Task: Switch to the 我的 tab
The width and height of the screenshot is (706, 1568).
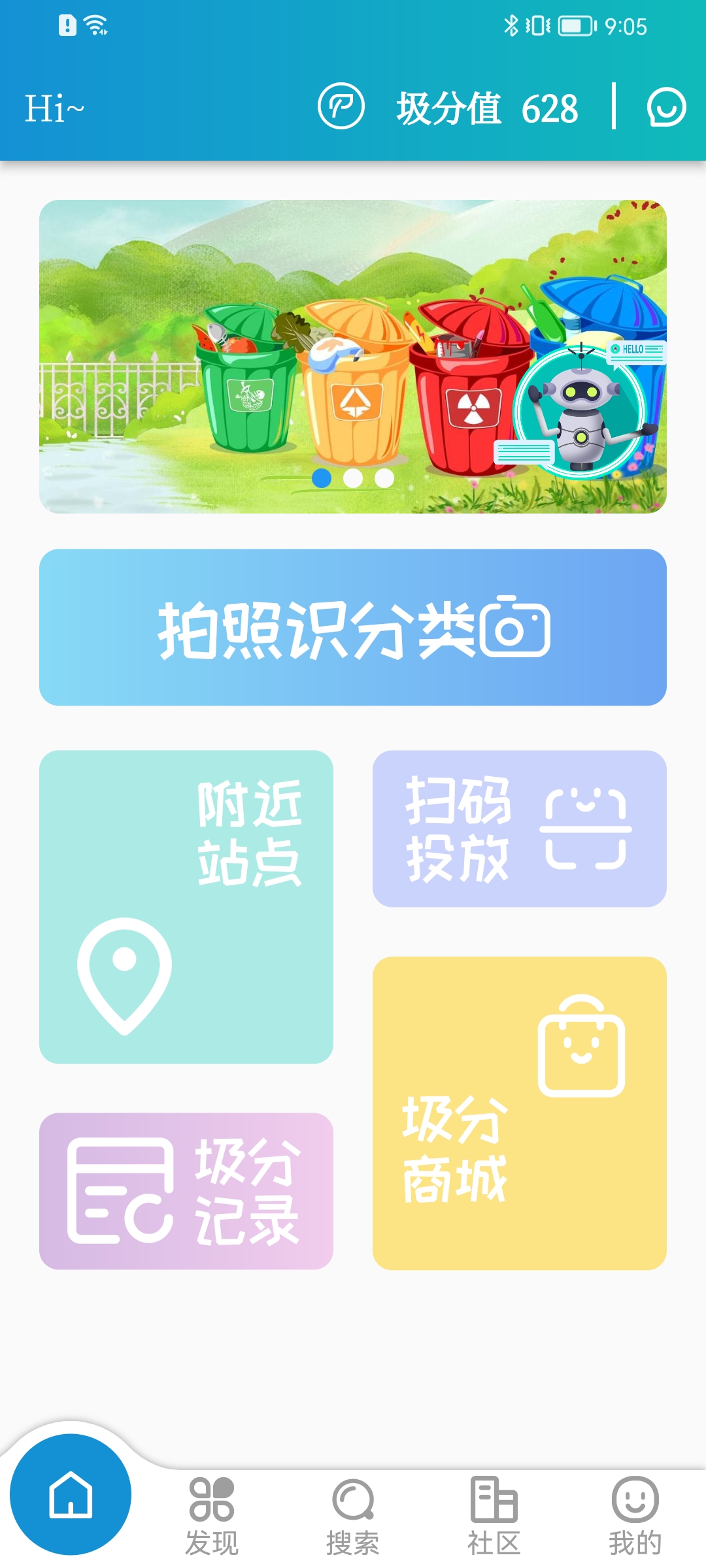Action: click(635, 1516)
